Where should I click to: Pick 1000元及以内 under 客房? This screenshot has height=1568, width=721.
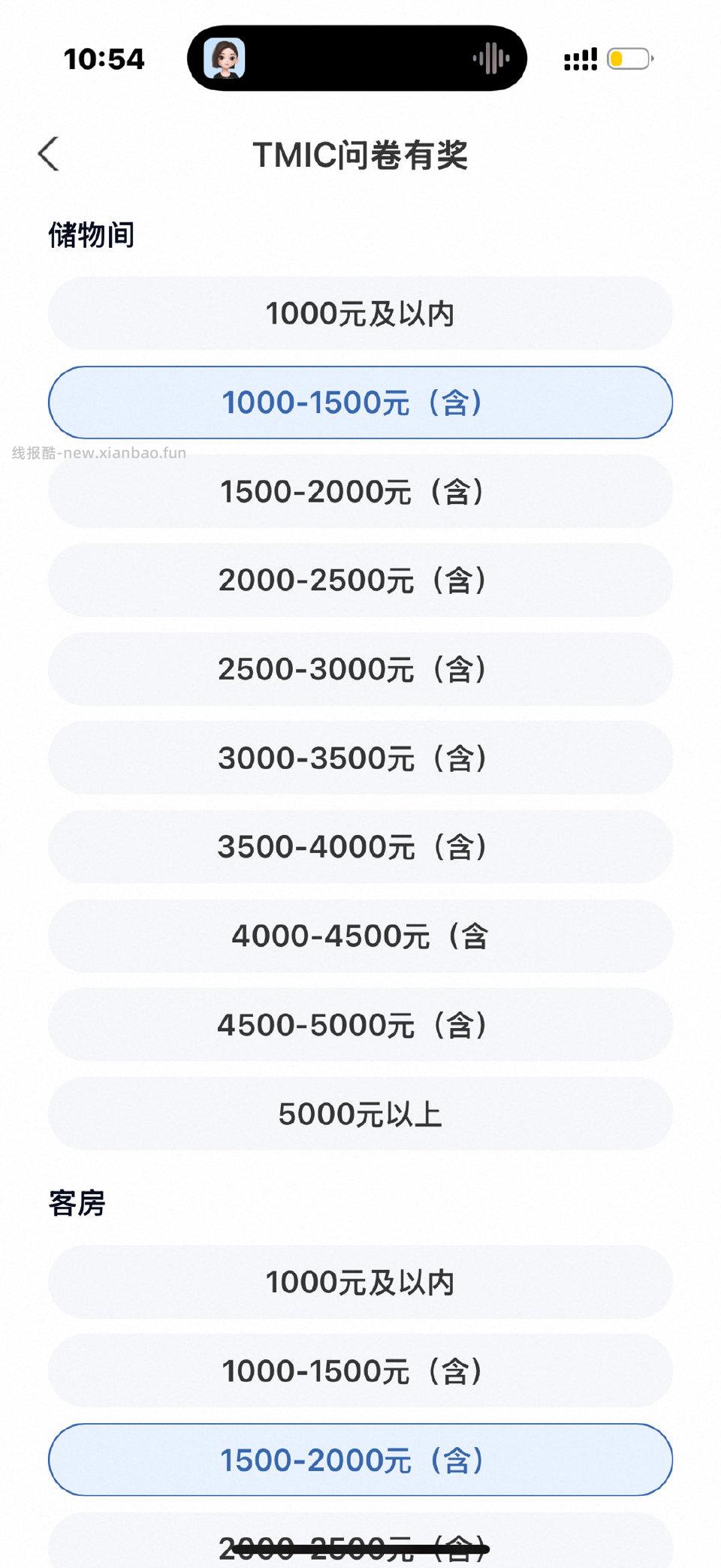(x=360, y=1282)
